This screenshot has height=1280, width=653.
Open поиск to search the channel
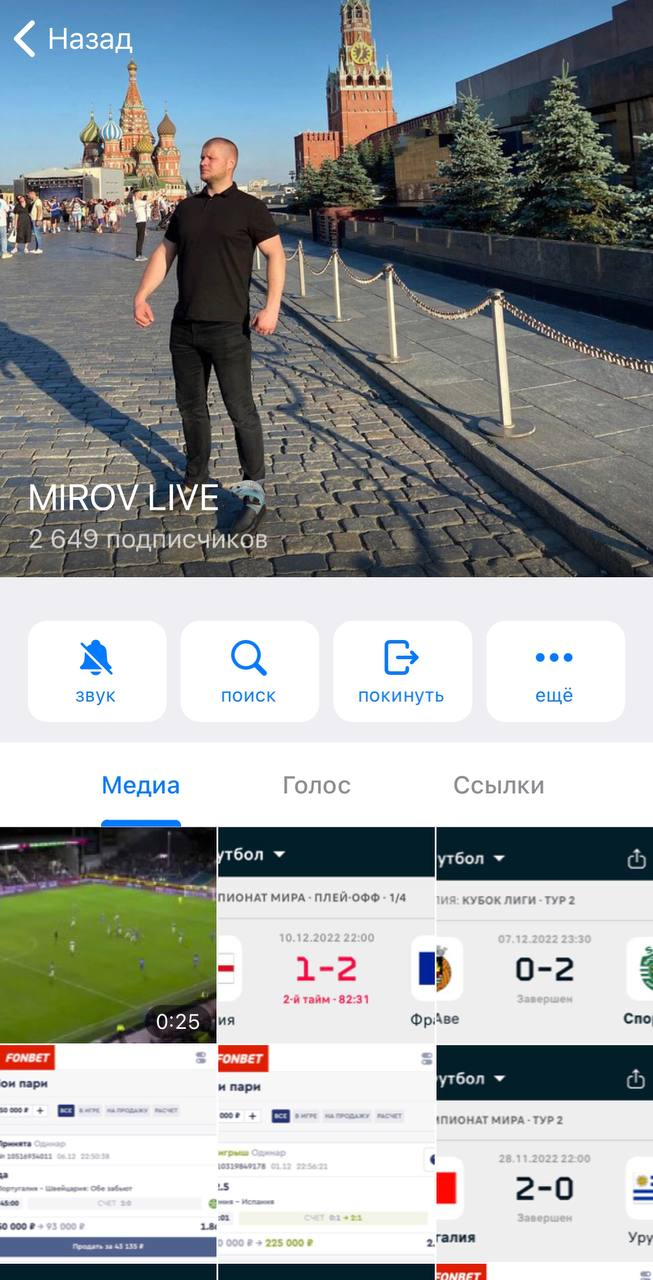coord(249,671)
